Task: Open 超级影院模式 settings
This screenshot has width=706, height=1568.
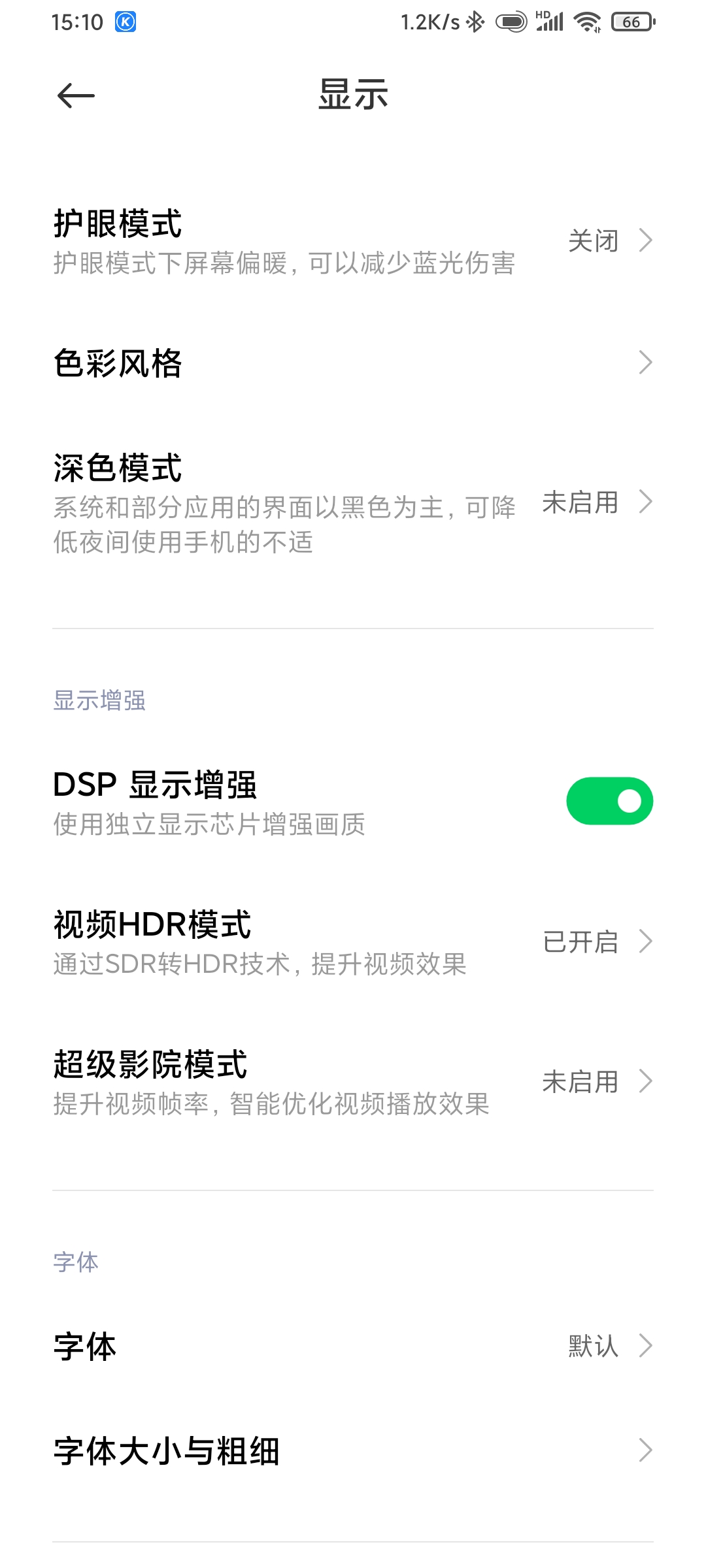Action: [x=353, y=1082]
